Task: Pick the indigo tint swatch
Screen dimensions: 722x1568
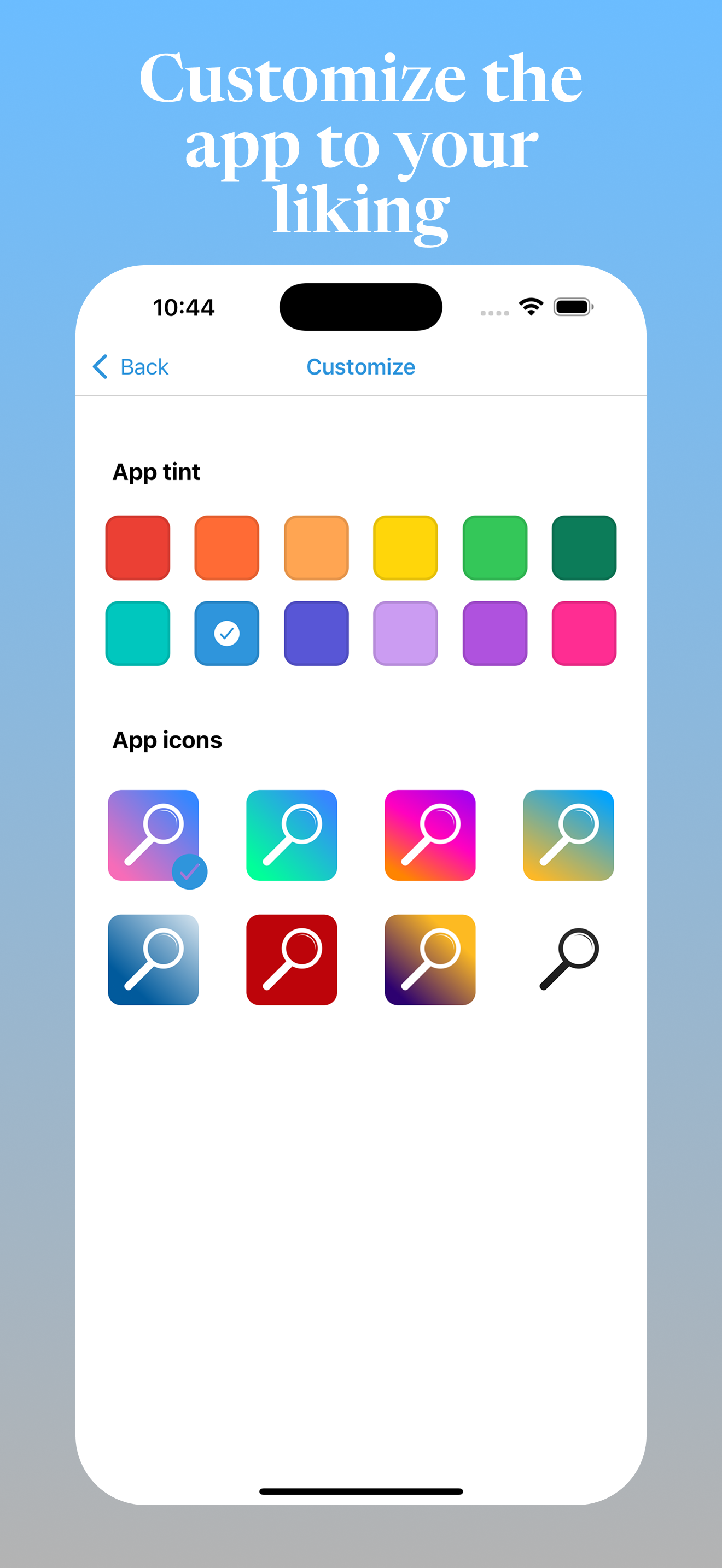Action: point(316,633)
